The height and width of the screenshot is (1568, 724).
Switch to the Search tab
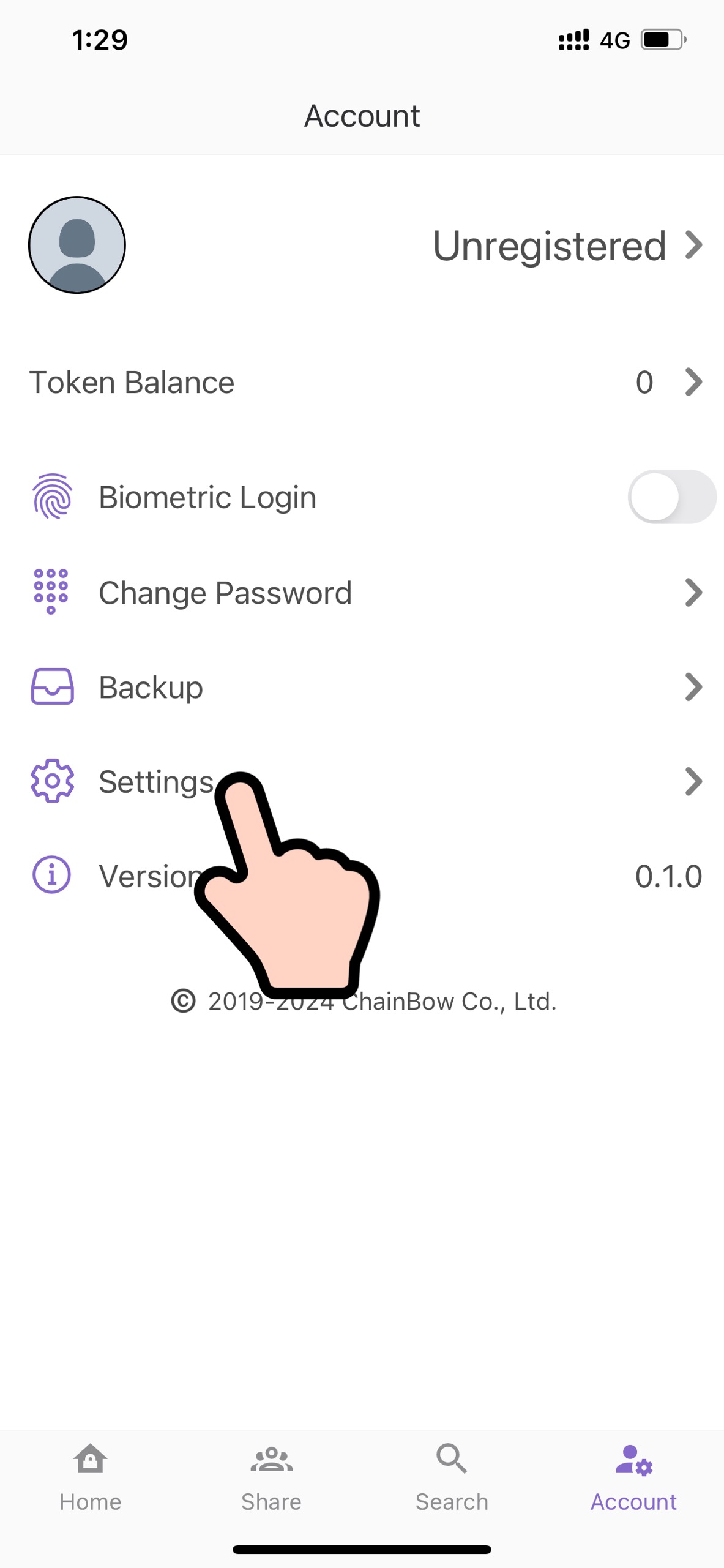(452, 1477)
